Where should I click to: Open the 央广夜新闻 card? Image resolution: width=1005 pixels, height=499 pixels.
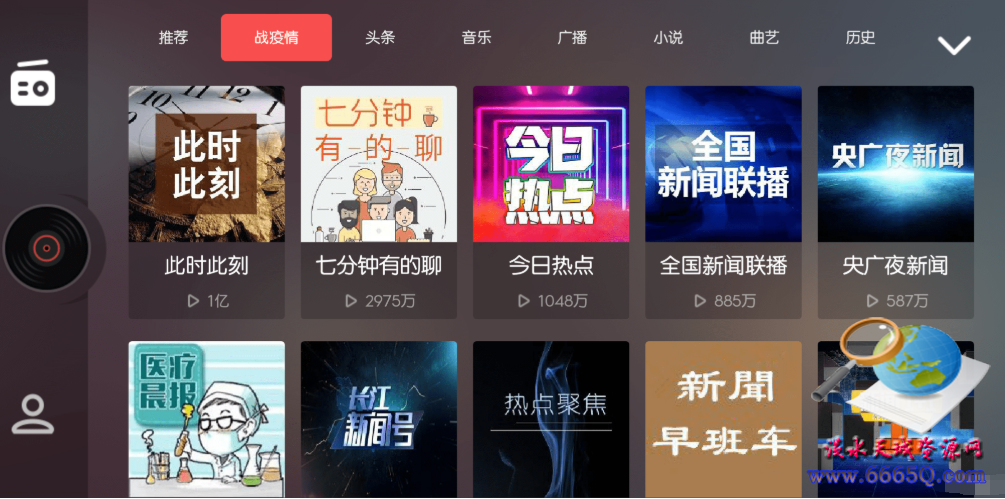[x=895, y=201]
